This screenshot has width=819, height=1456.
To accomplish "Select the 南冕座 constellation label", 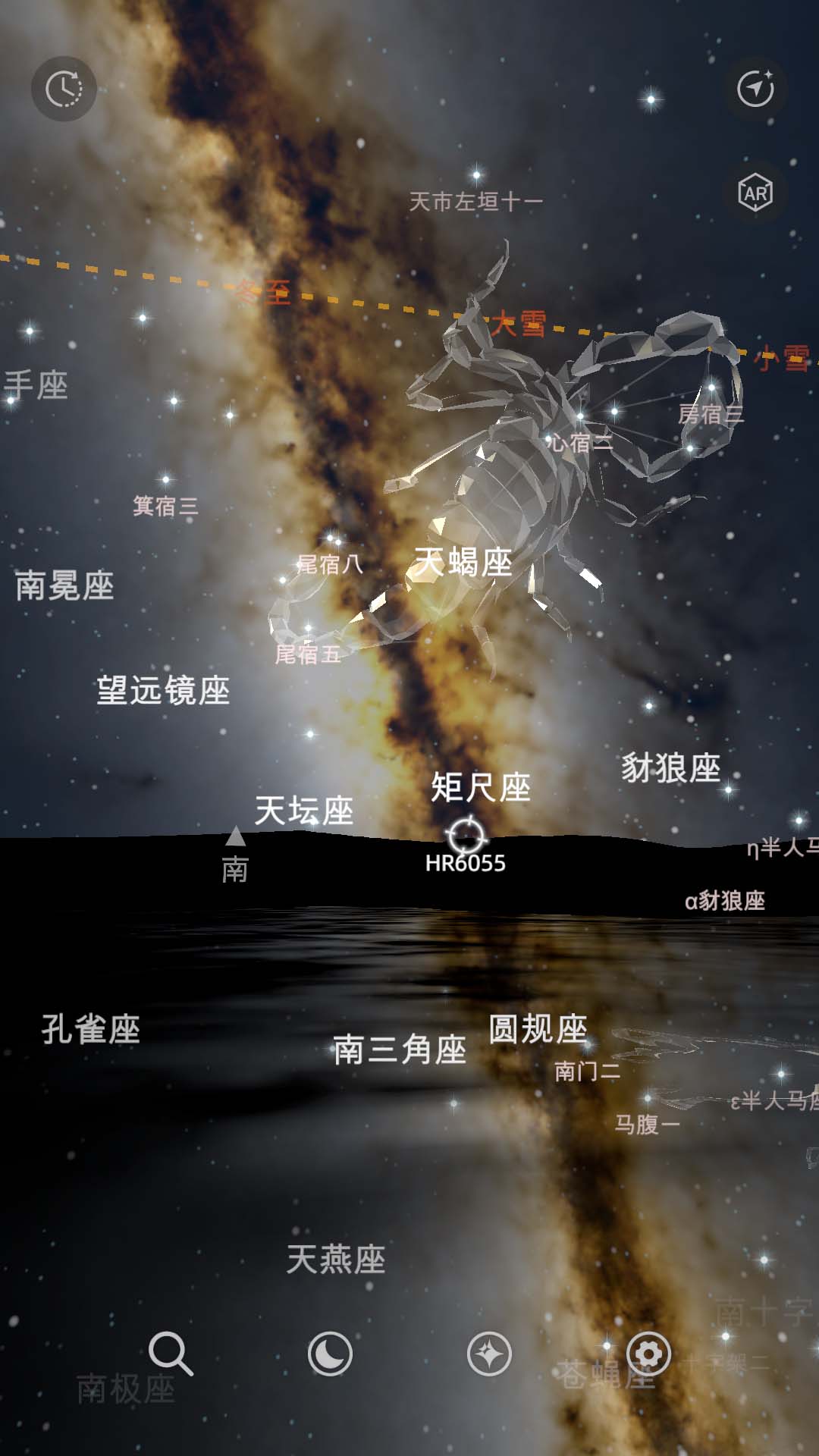I will (x=64, y=586).
